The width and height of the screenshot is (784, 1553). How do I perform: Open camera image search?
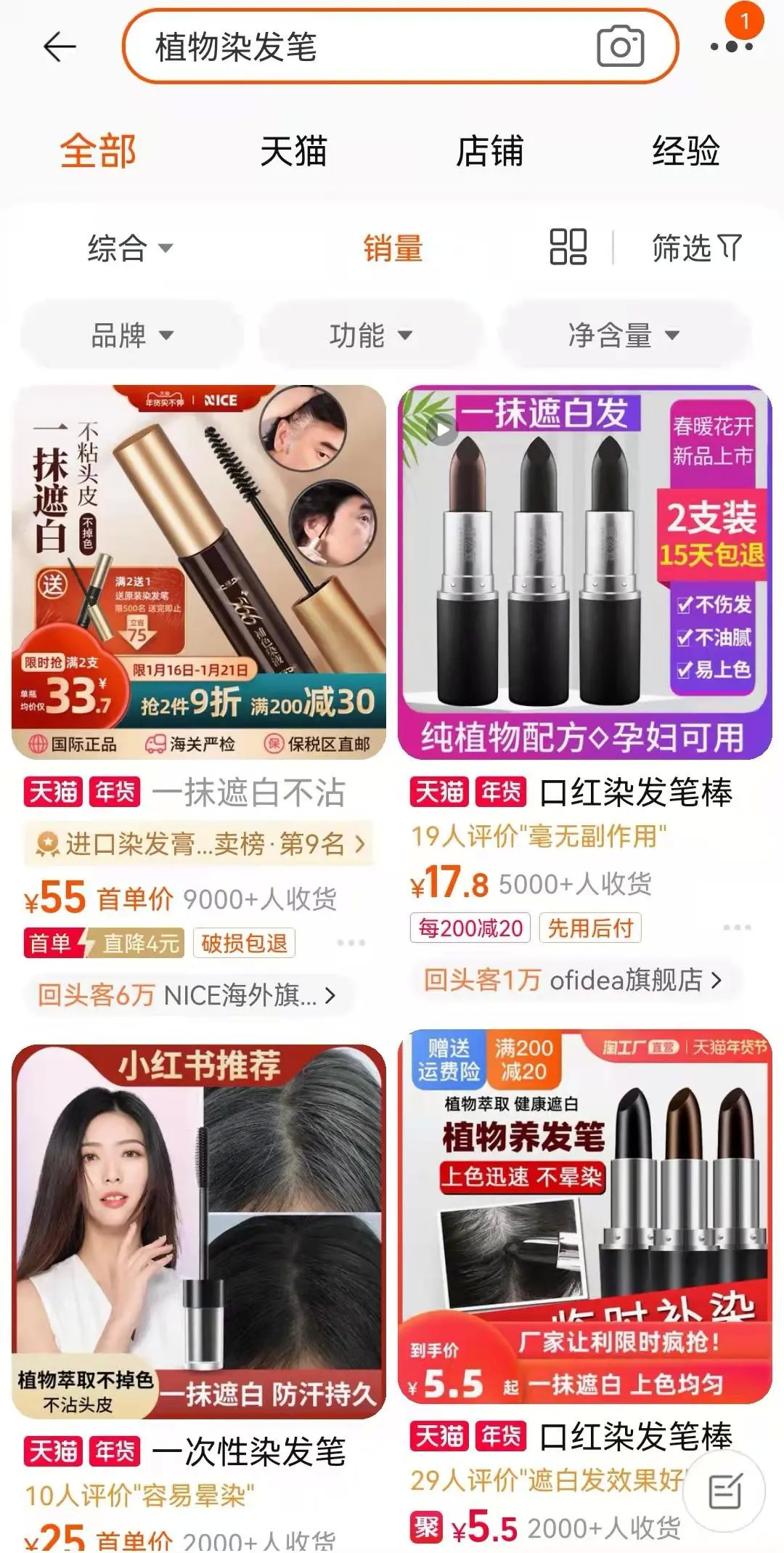point(620,46)
